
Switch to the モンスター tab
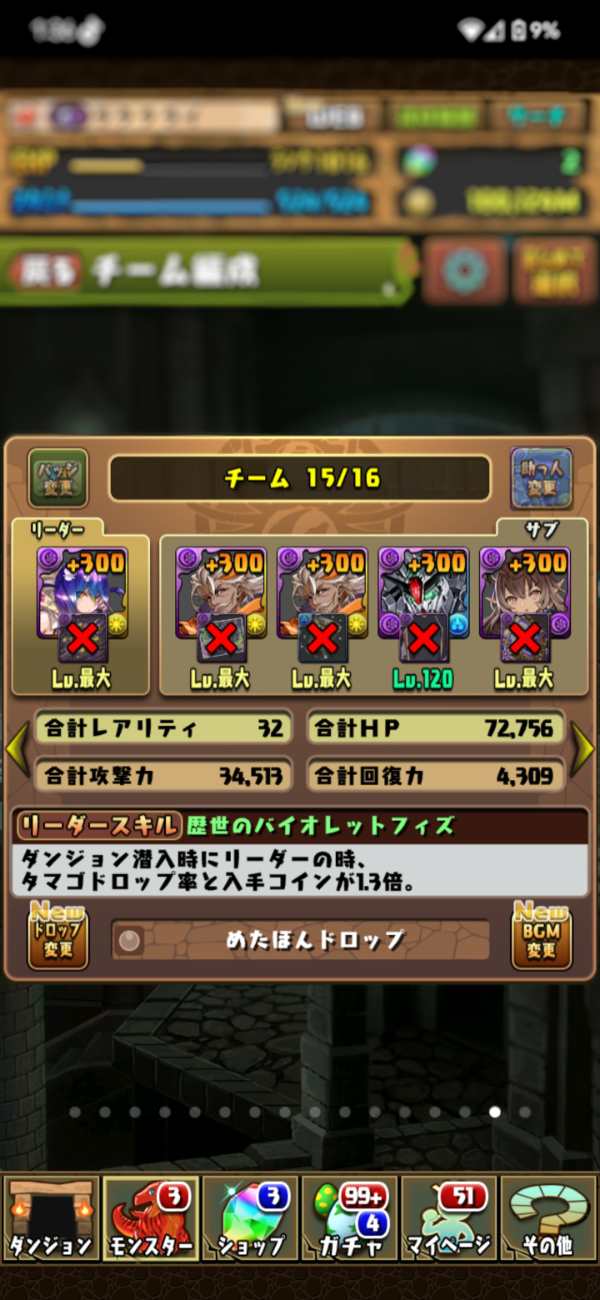150,1218
